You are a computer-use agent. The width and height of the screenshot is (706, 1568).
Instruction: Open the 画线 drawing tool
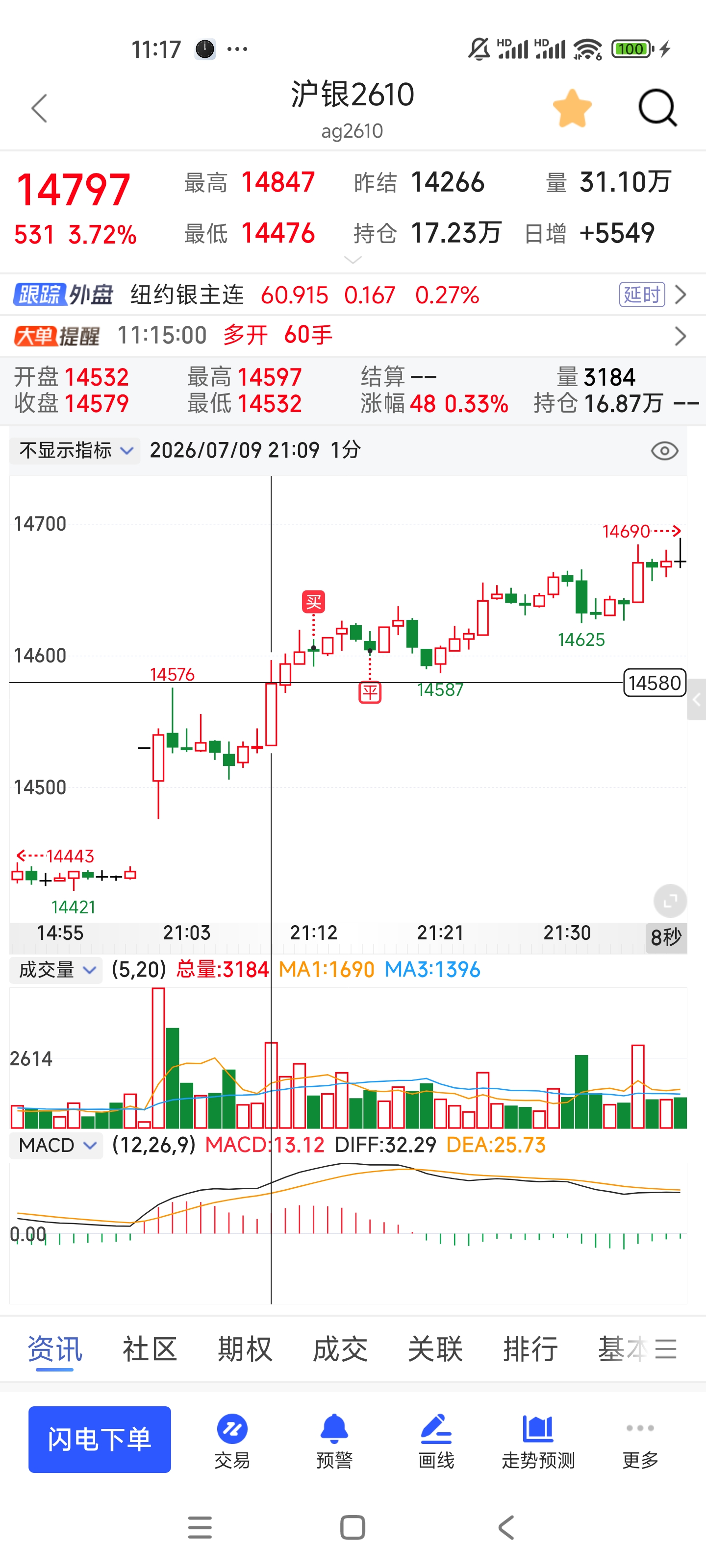436,1441
